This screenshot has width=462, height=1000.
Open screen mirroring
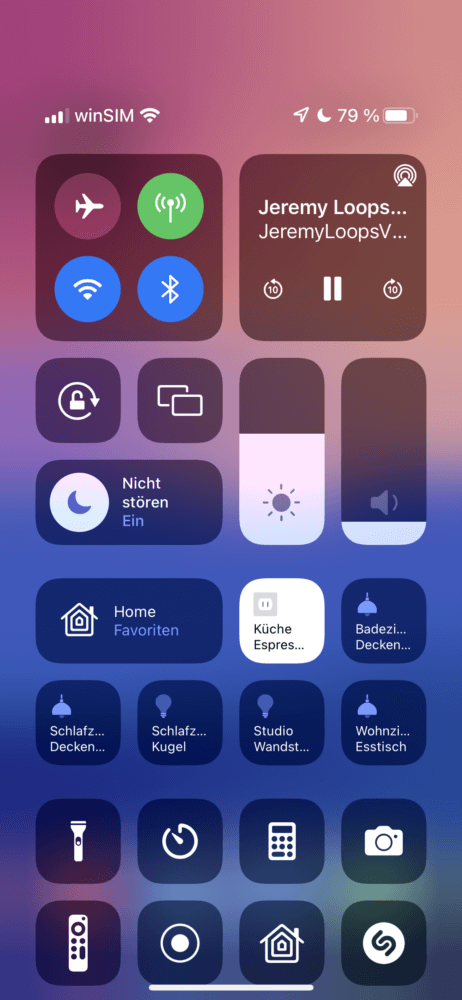[180, 401]
